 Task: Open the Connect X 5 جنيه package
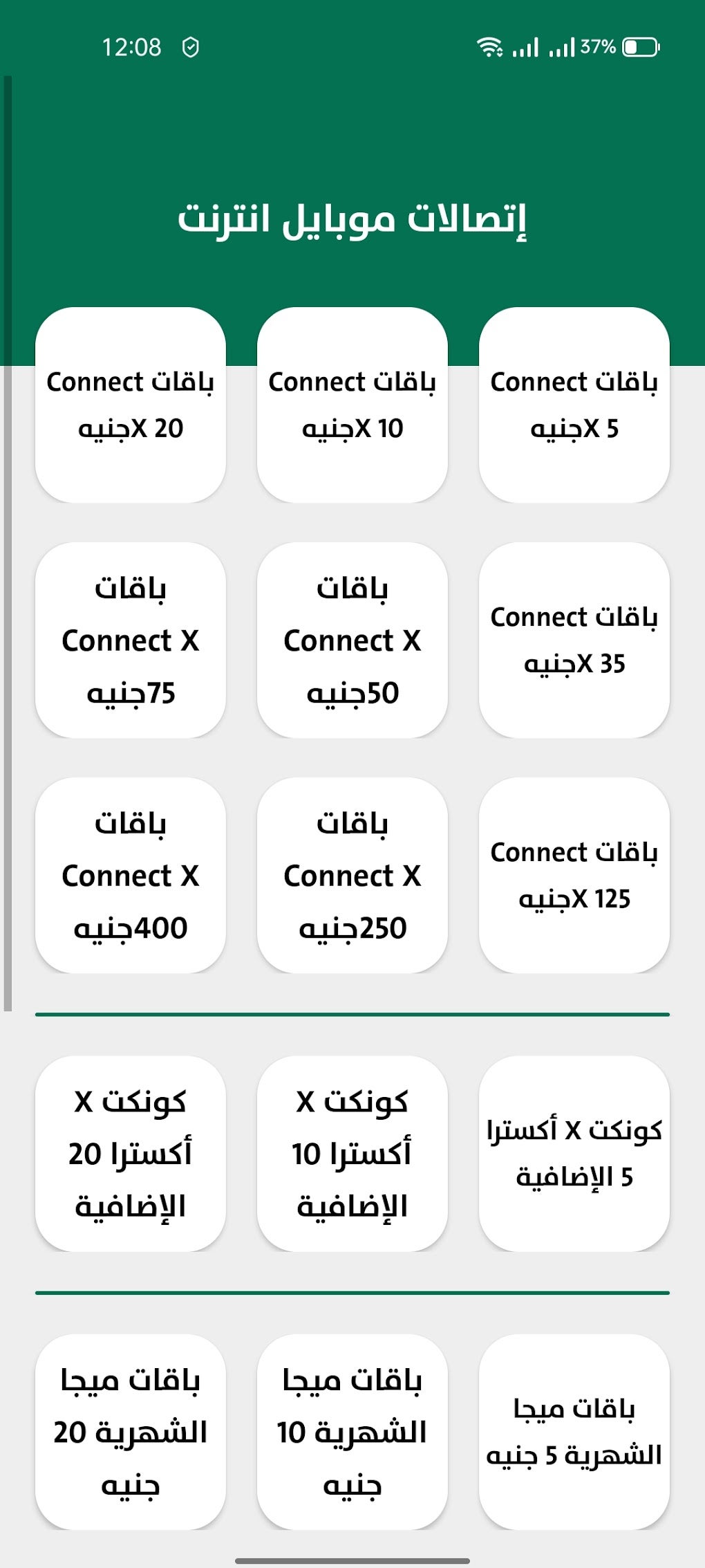(x=574, y=405)
